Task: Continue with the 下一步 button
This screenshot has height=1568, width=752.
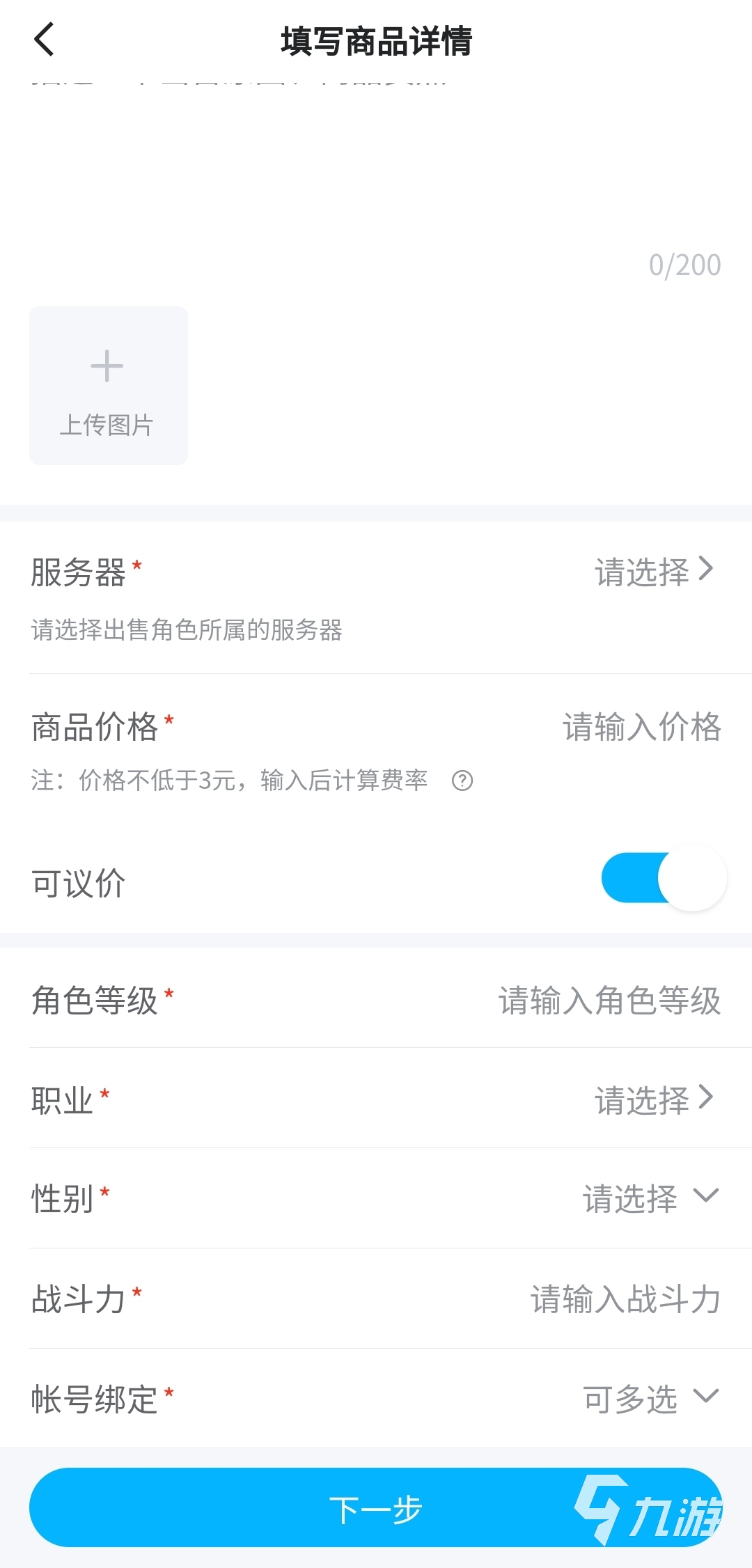Action: tap(375, 1509)
